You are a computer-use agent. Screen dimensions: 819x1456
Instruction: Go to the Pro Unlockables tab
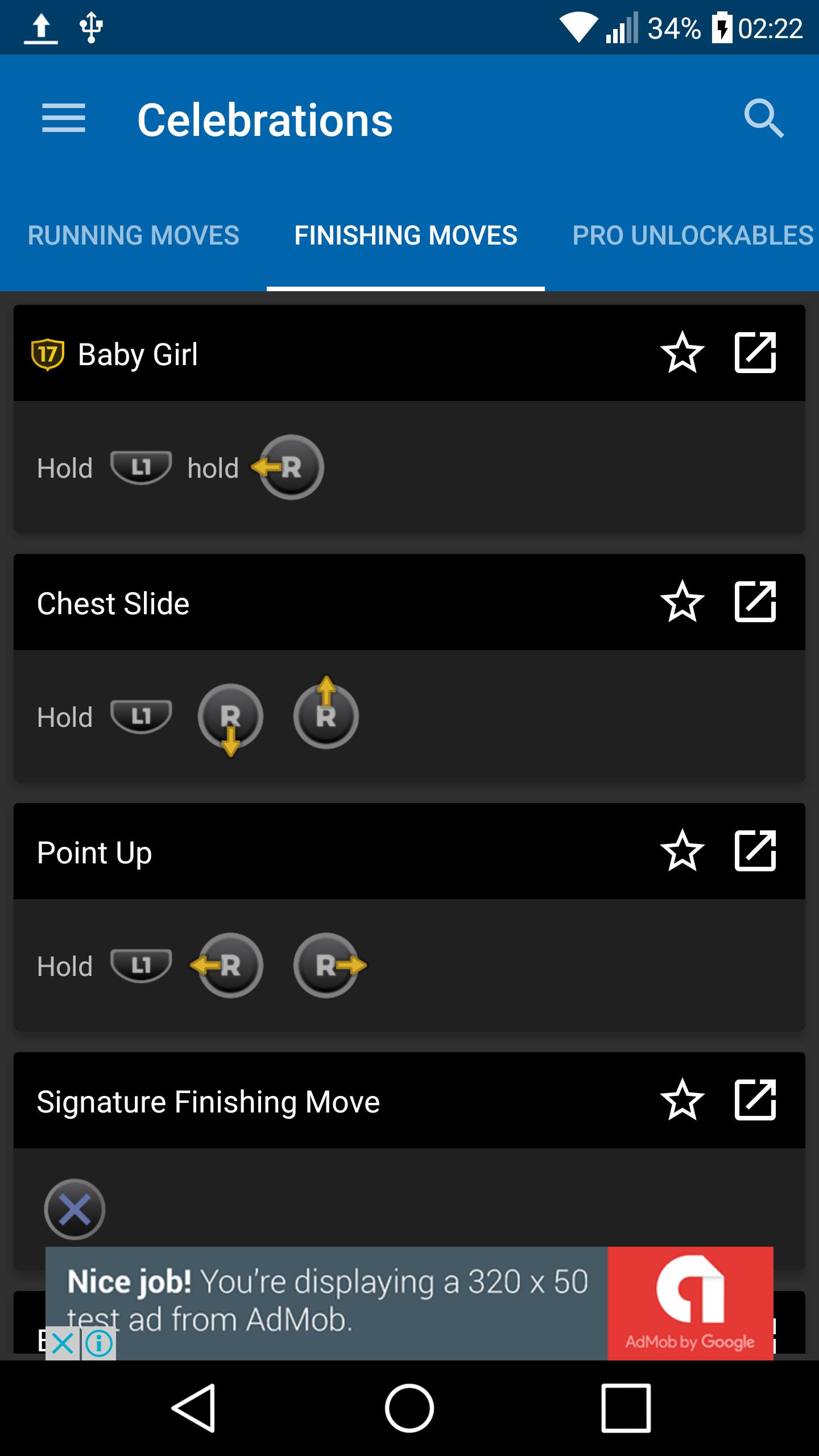(x=693, y=235)
